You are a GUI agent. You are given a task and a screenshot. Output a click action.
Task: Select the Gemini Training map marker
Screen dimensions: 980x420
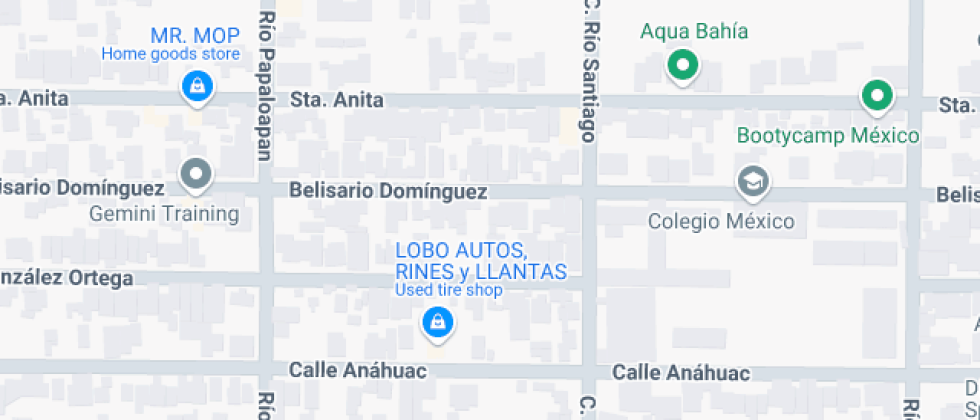click(196, 175)
